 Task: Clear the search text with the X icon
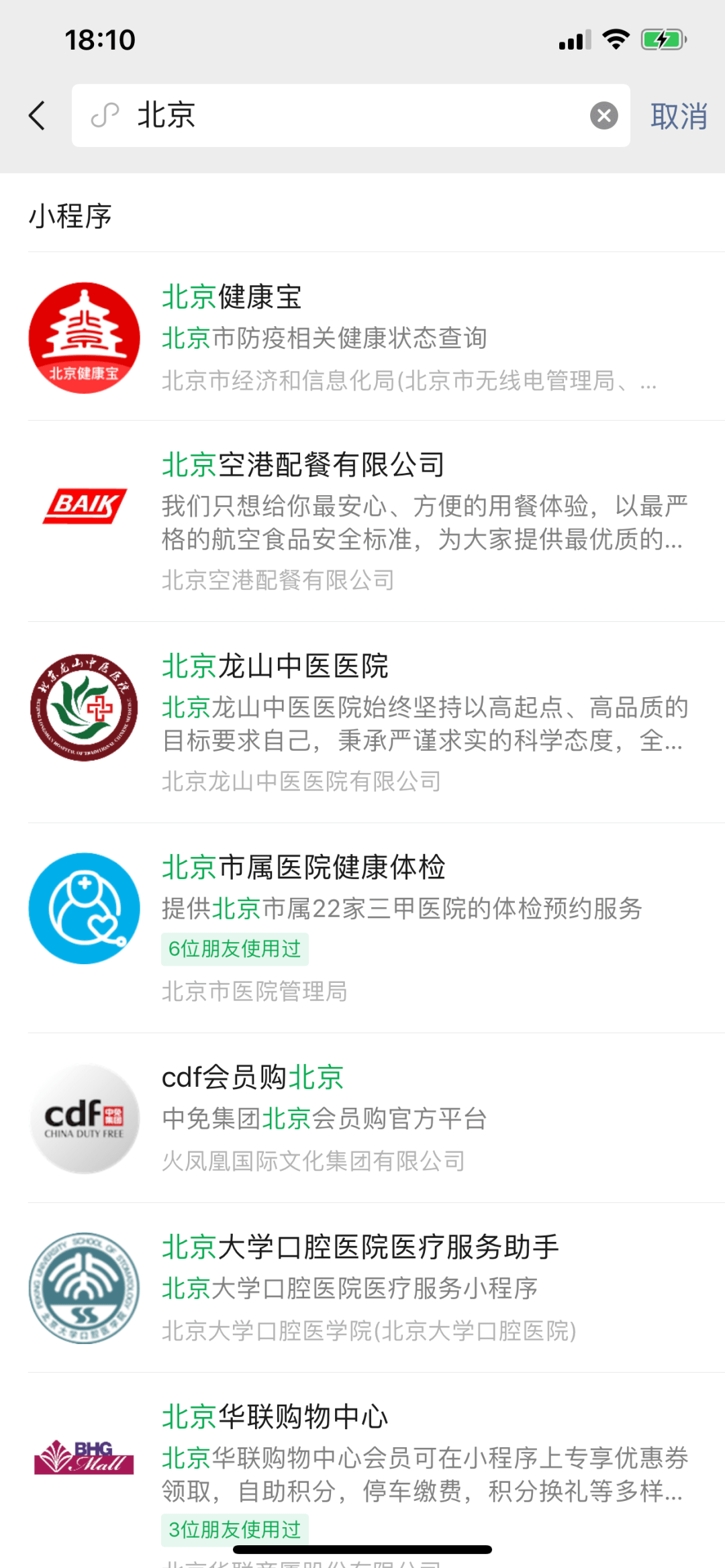pos(603,115)
